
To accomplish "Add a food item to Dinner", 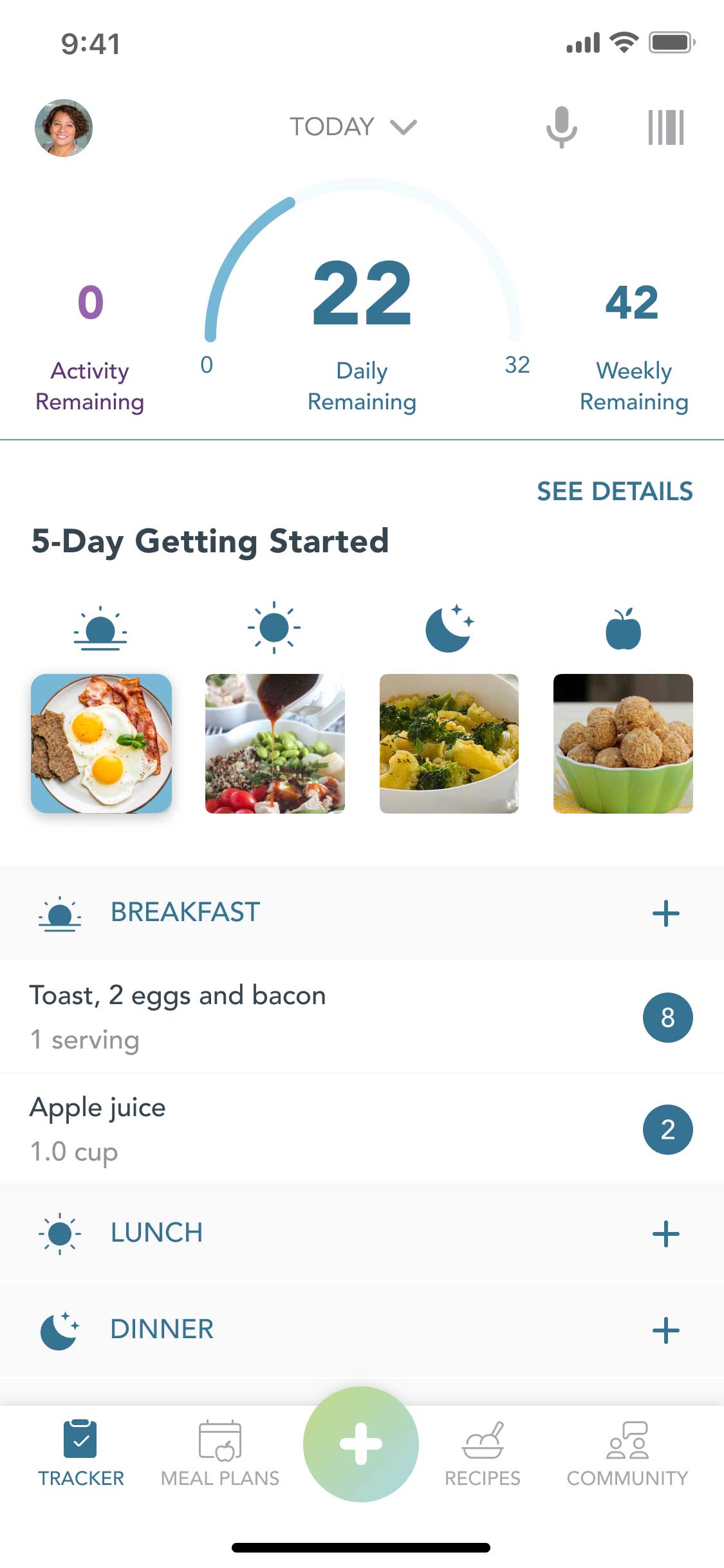I will (x=665, y=1330).
